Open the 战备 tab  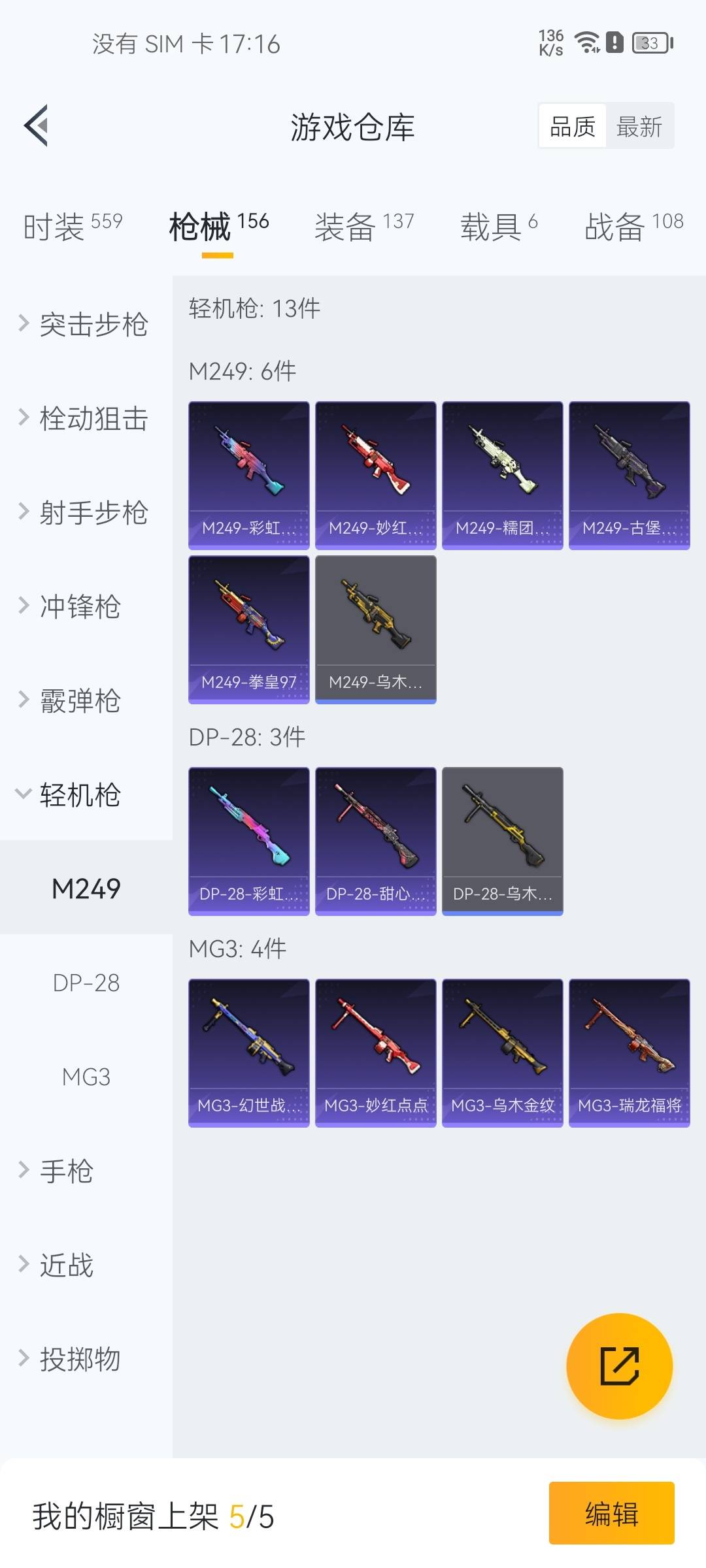coord(633,227)
